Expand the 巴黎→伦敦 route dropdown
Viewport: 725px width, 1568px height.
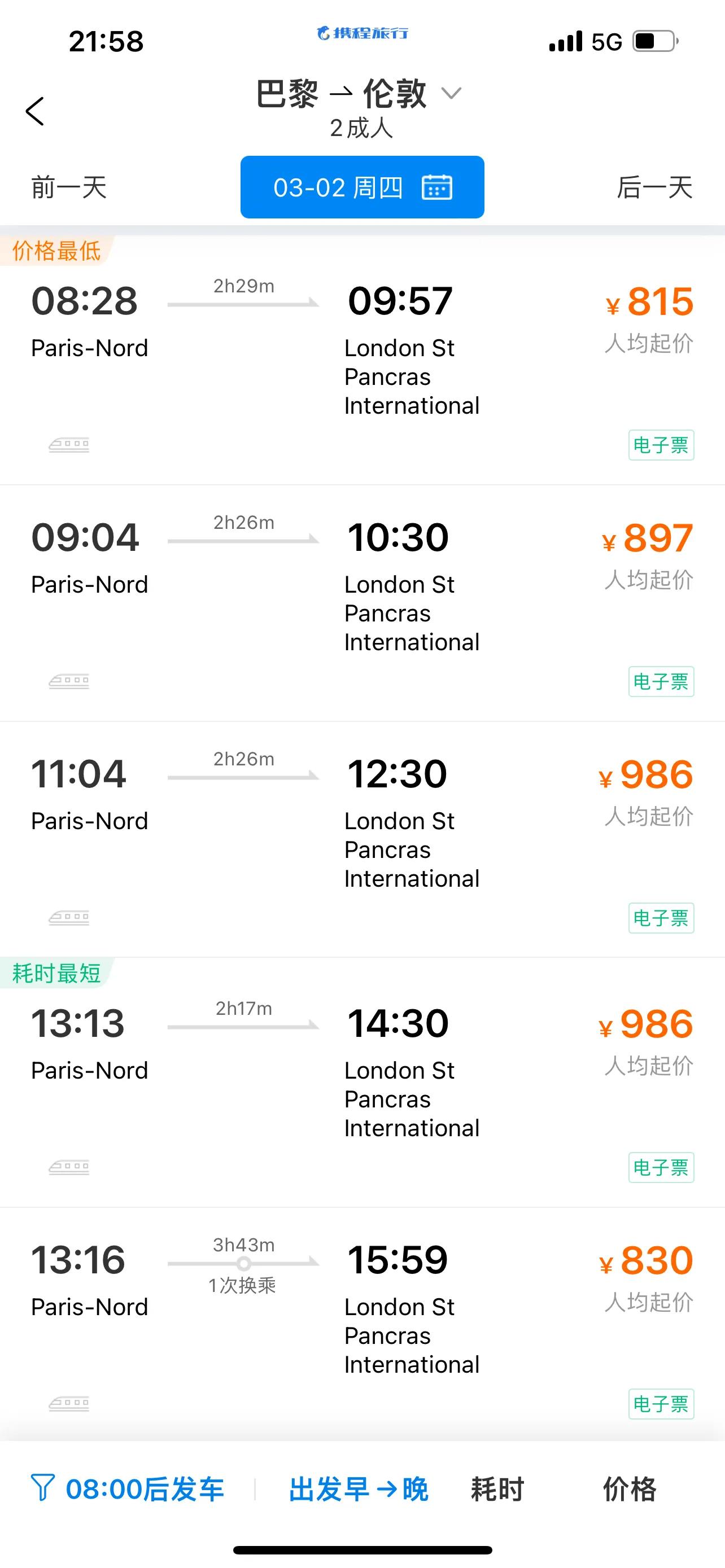(x=451, y=94)
